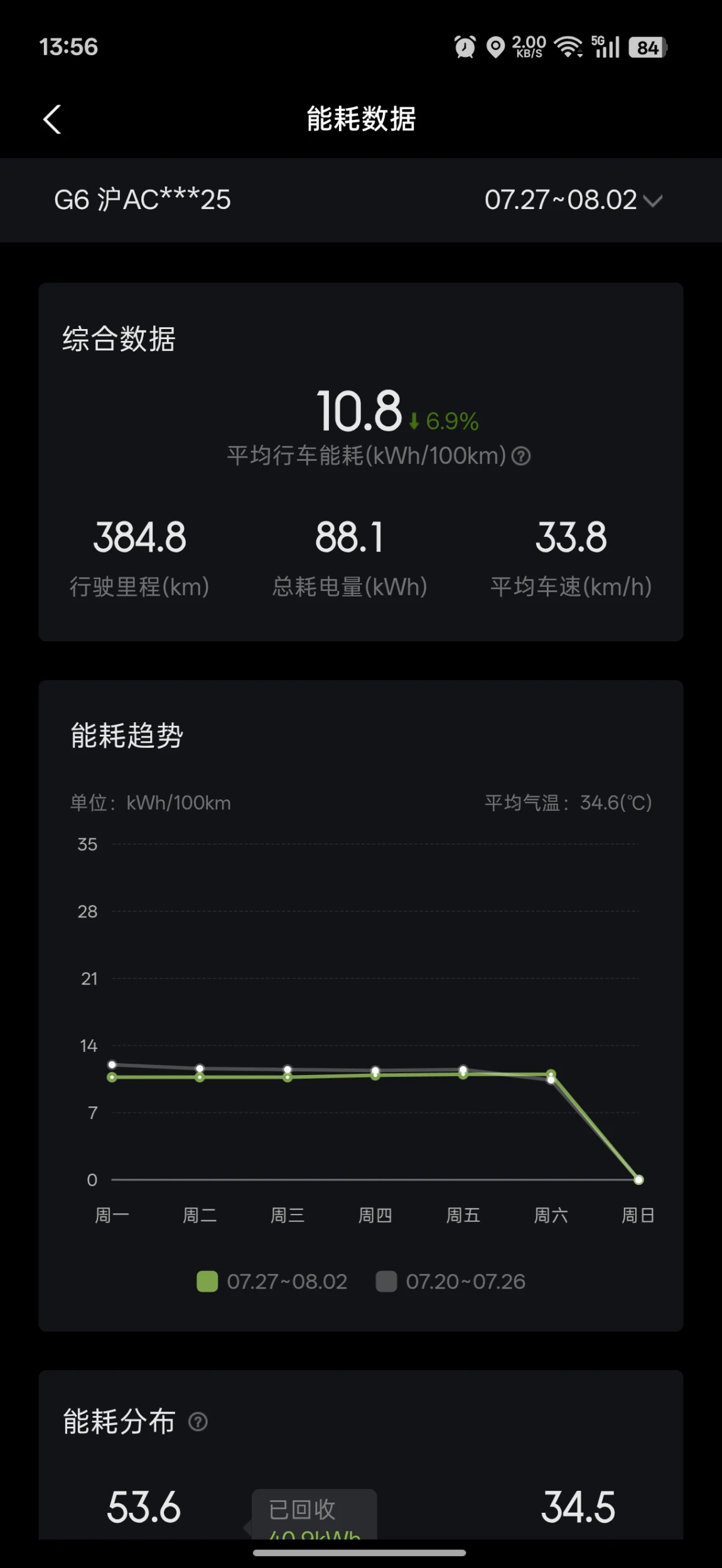Image resolution: width=722 pixels, height=1568 pixels.
Task: Toggle the 07.27~08.02 legend series
Action: coord(272,1281)
